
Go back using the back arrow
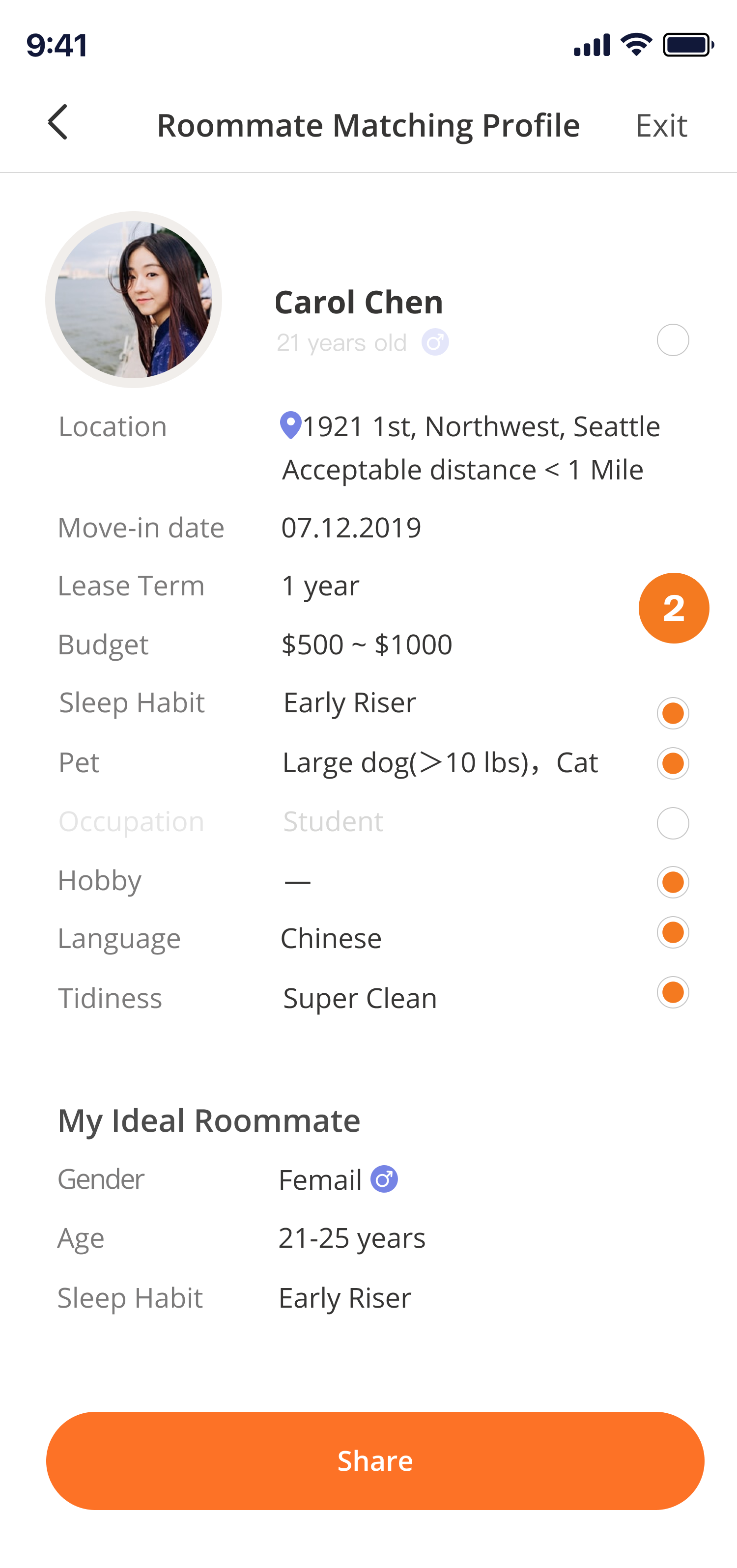click(58, 122)
